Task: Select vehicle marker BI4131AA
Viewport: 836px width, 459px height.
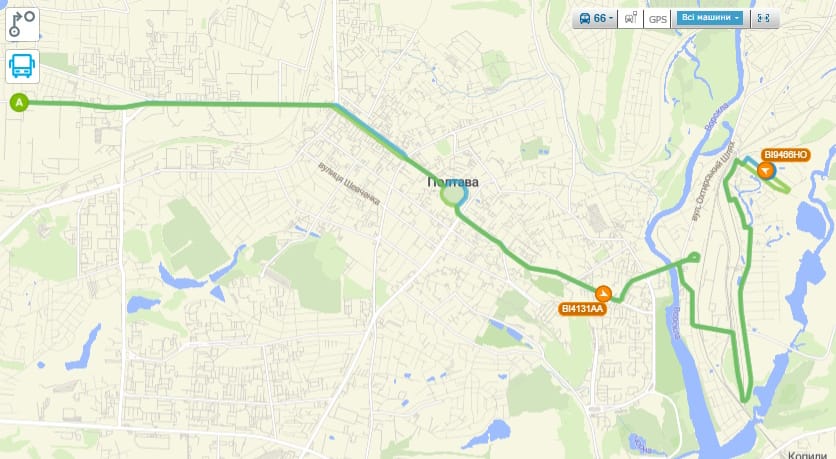Action: pyautogui.click(x=603, y=294)
